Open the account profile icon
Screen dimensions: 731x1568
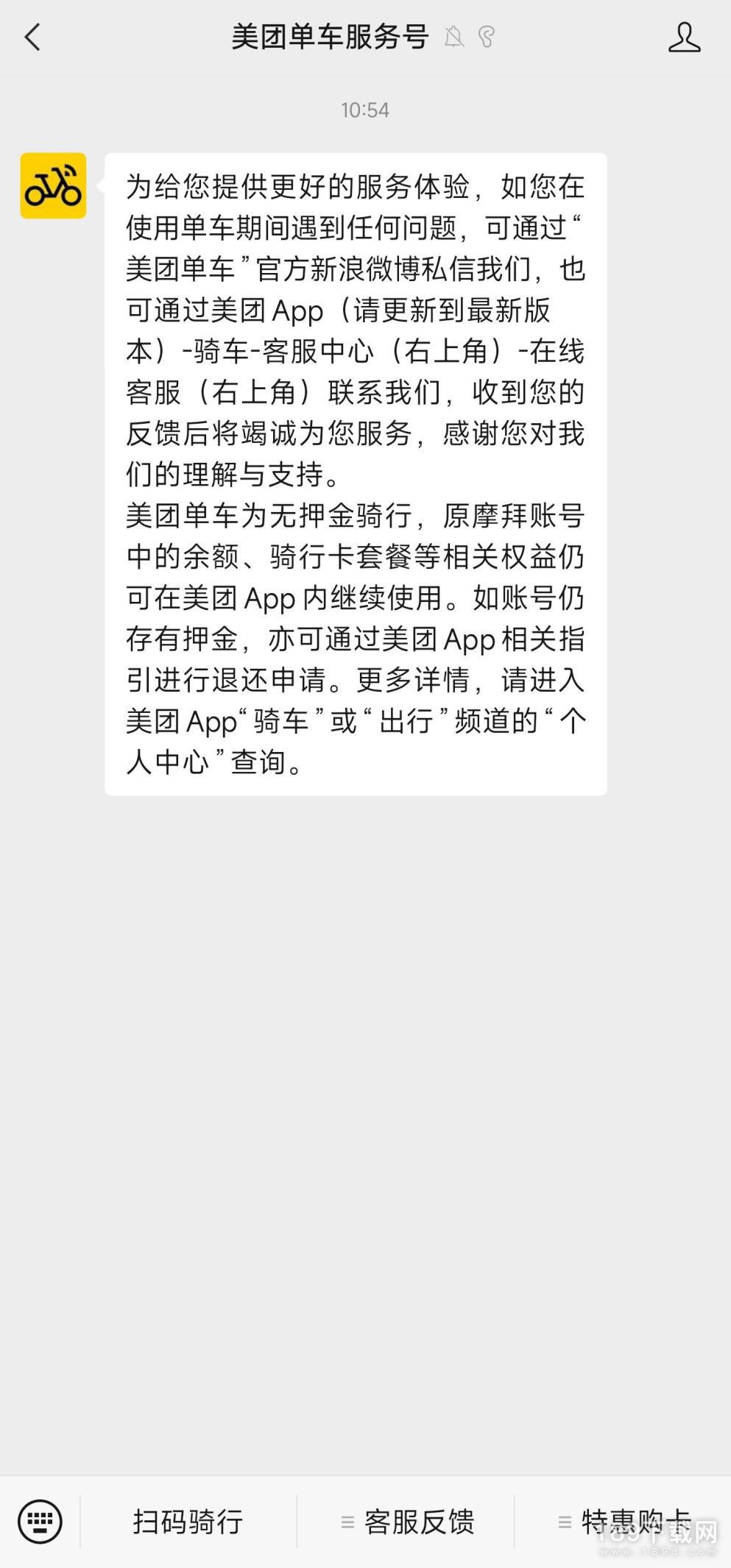(684, 37)
